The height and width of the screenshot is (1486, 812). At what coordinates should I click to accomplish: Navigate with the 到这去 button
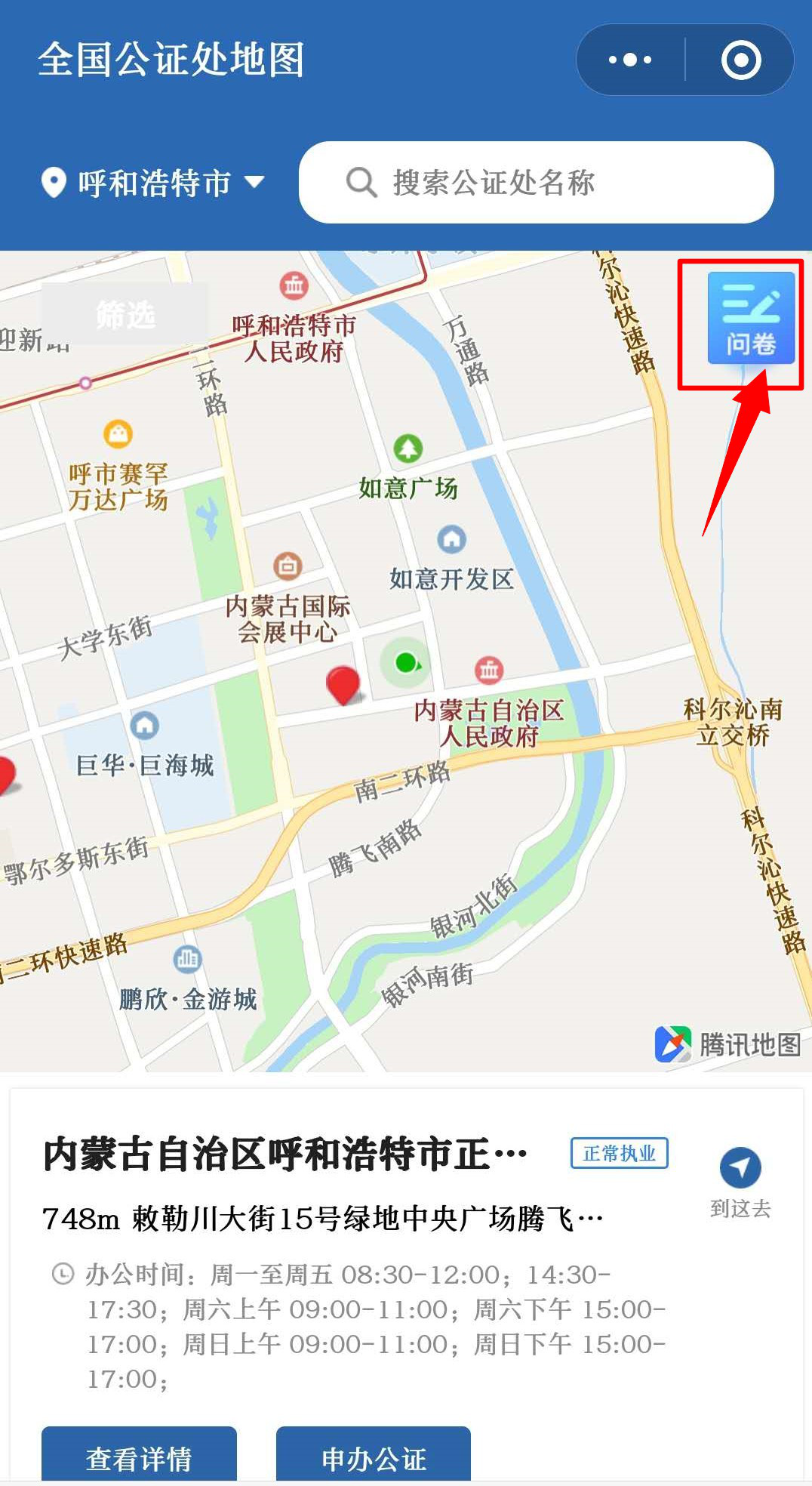pos(740,1182)
